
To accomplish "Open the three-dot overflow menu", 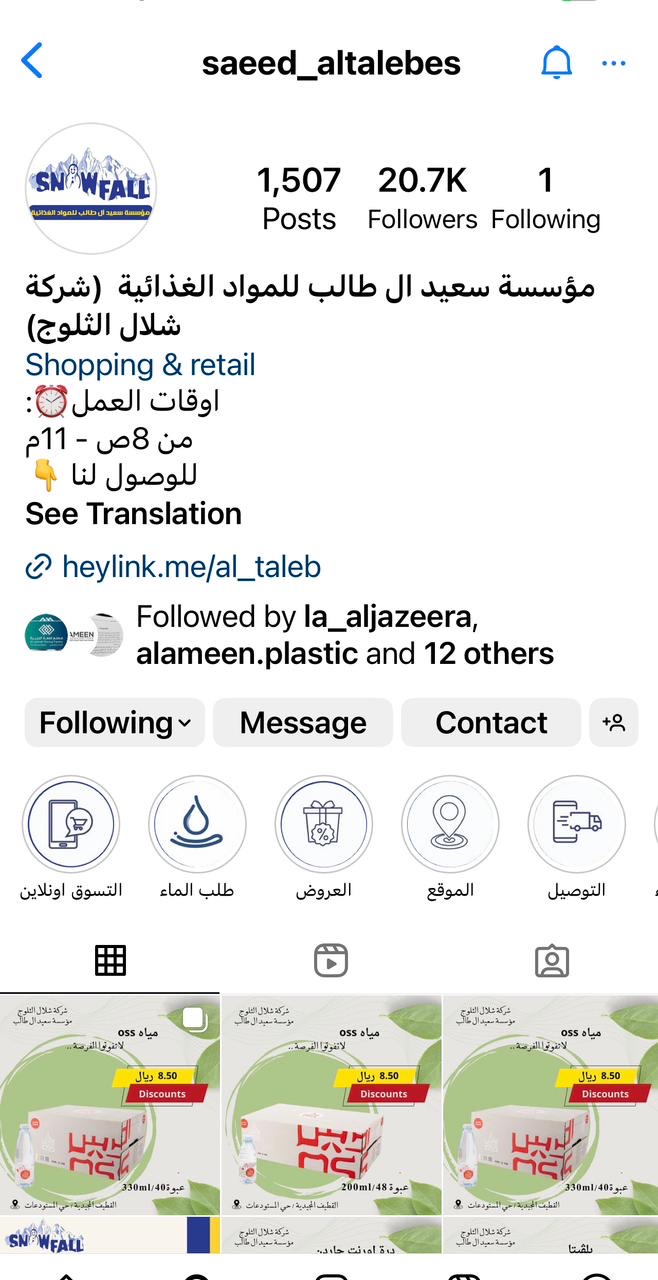I will coord(613,63).
